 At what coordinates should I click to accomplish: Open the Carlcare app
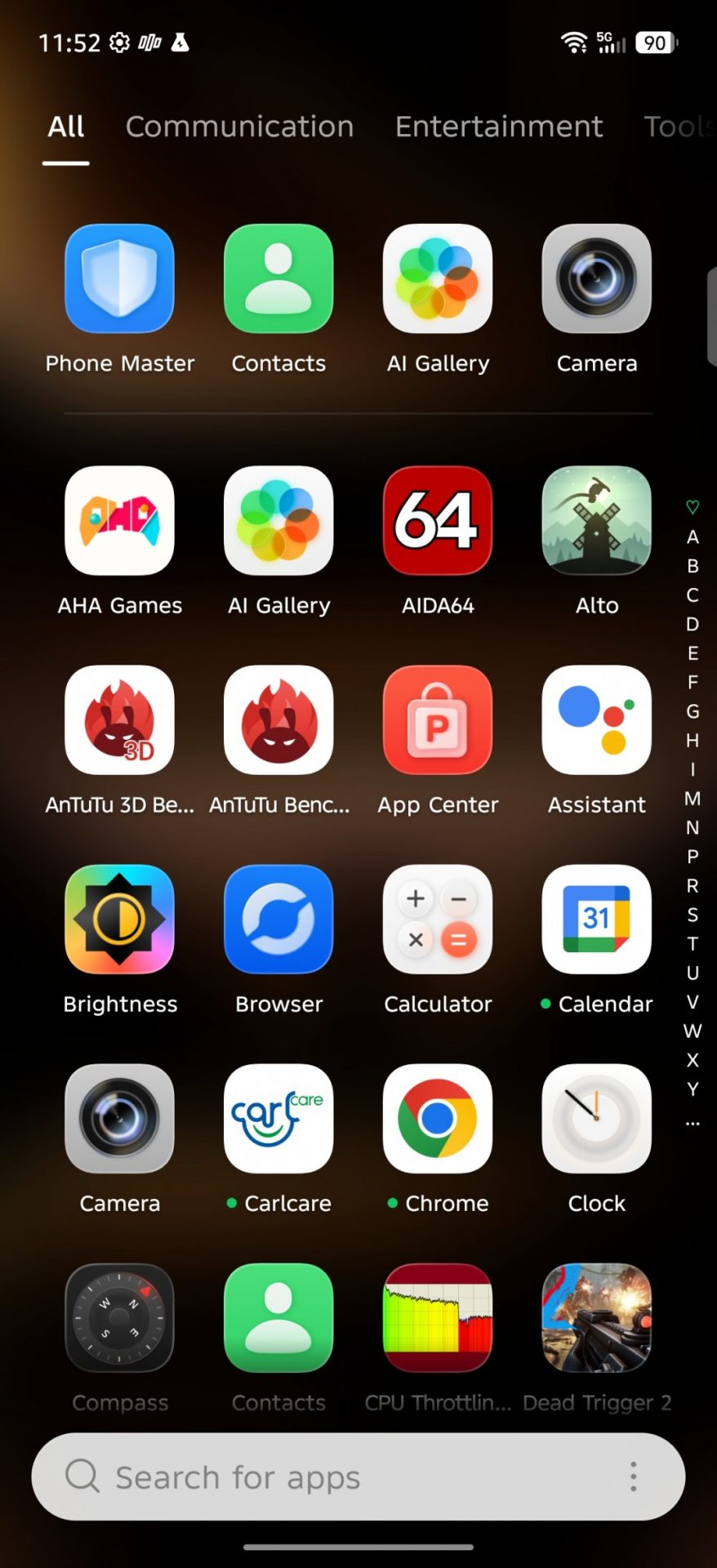point(278,1118)
